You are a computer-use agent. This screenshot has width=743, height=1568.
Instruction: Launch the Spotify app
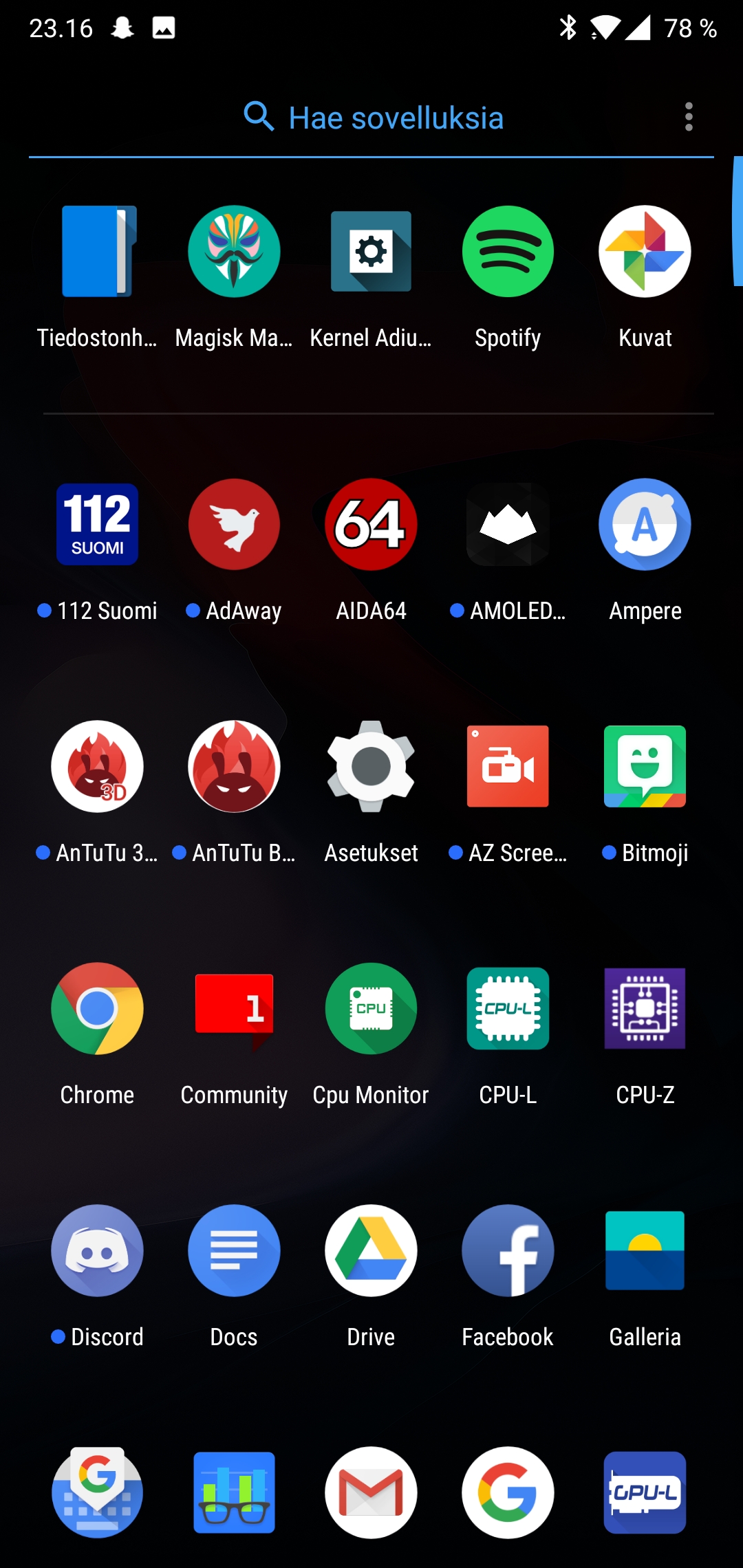point(508,252)
